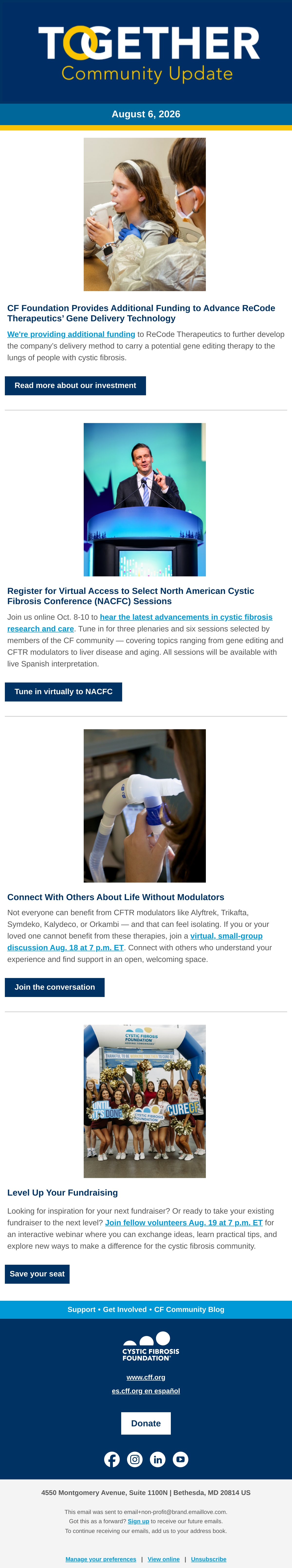This screenshot has height=1568, width=292.
Task: Tap Join the conversation button
Action: [x=55, y=987]
